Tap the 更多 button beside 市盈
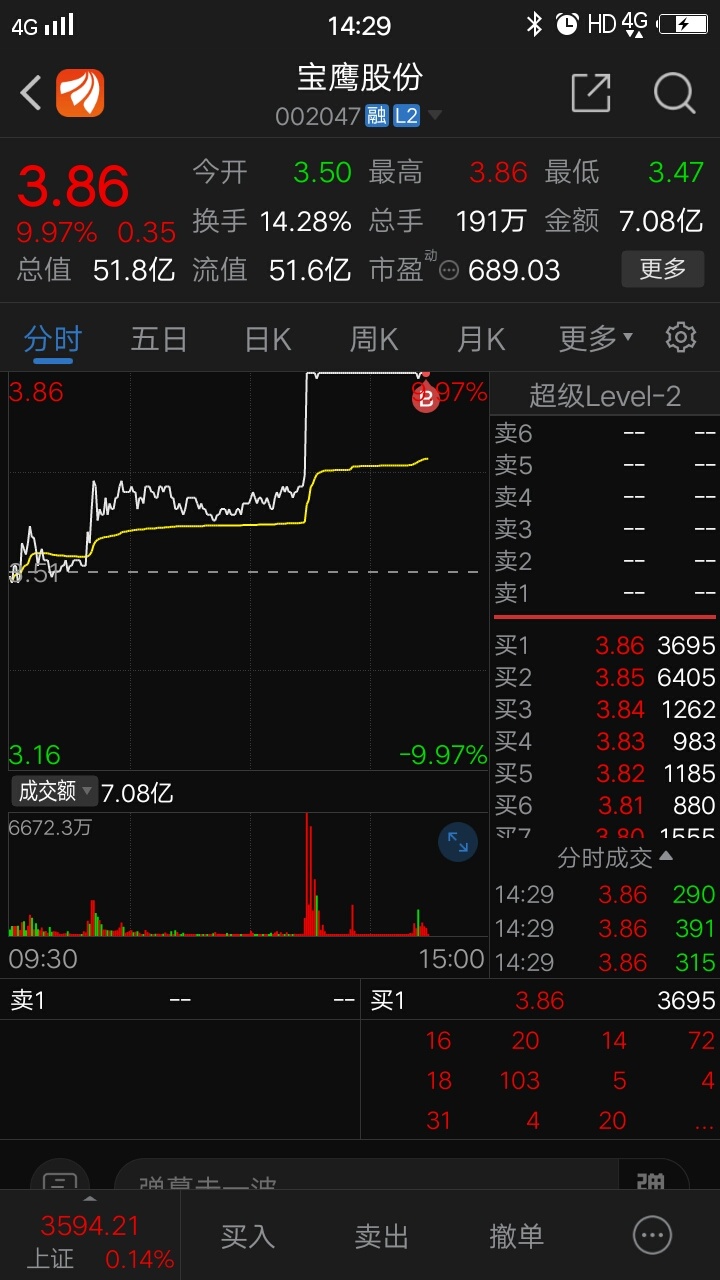Image resolution: width=720 pixels, height=1280 pixels. (x=662, y=269)
